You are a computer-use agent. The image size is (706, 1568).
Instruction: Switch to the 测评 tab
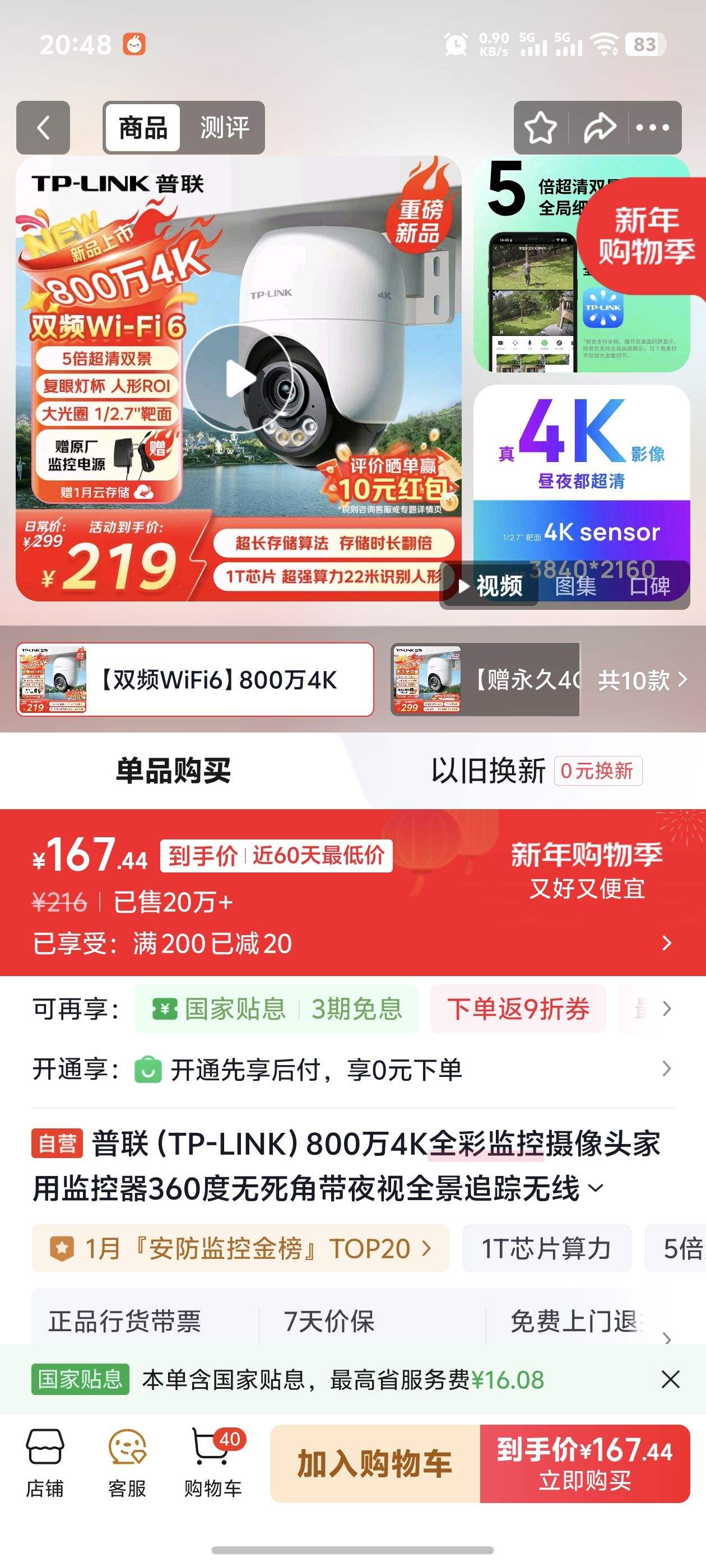click(224, 128)
